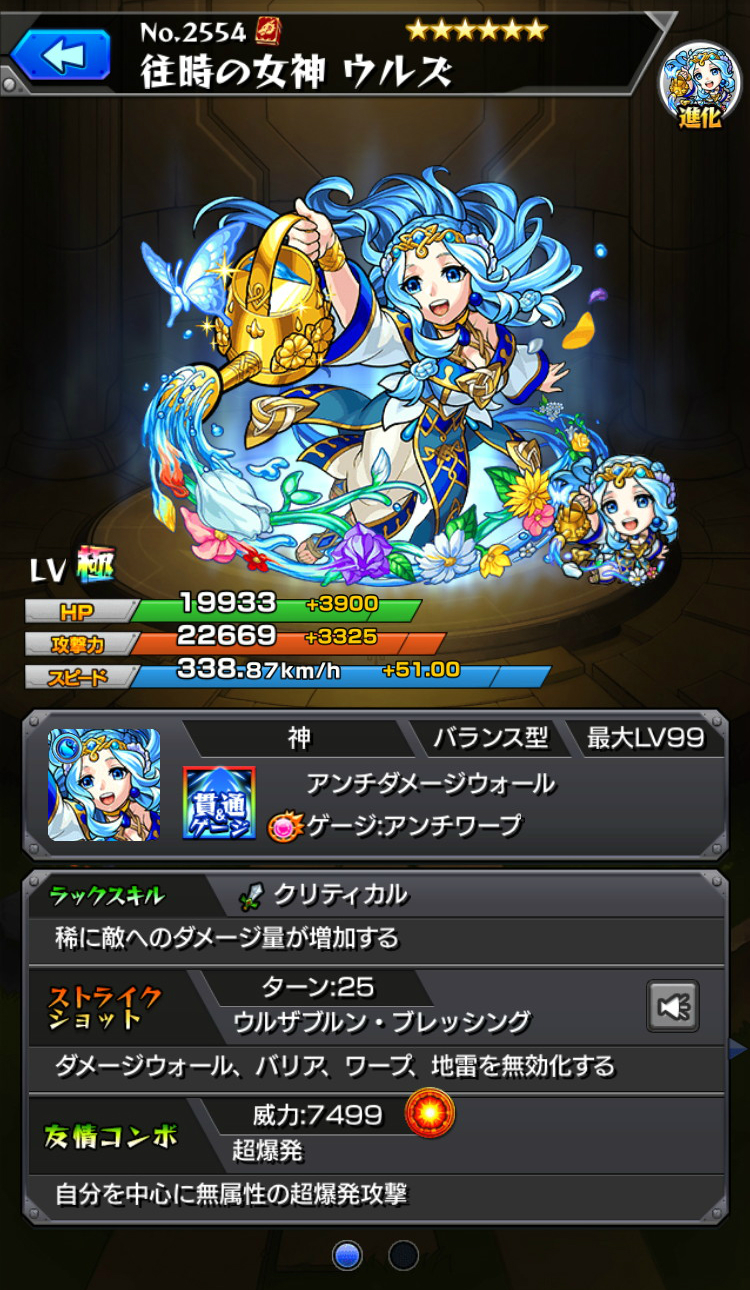This screenshot has width=750, height=1290.
Task: Switch to the second page indicator dot
Action: (404, 1256)
